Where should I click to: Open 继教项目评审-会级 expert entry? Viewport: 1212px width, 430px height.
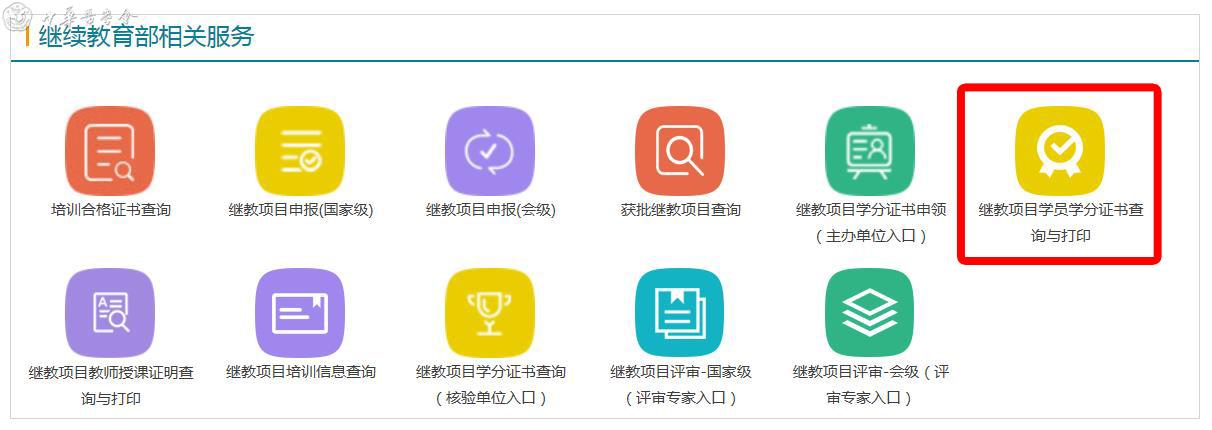(x=870, y=313)
